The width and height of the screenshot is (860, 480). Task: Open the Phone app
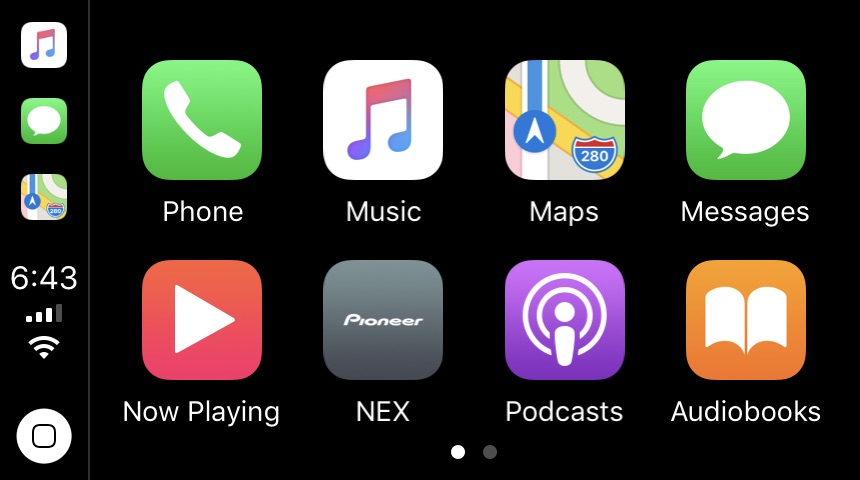pos(202,120)
